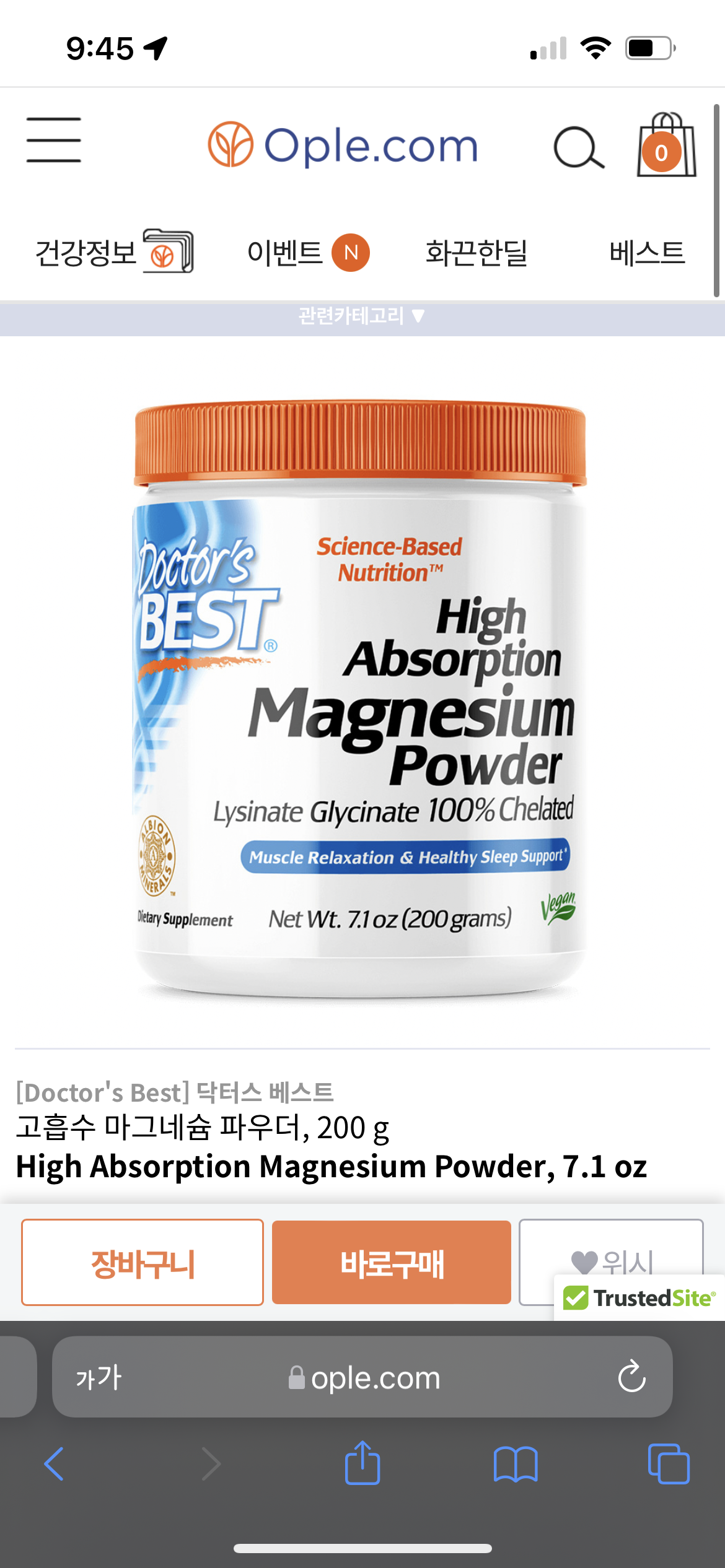Open the hamburger menu
This screenshot has width=725, height=1568.
click(x=54, y=141)
